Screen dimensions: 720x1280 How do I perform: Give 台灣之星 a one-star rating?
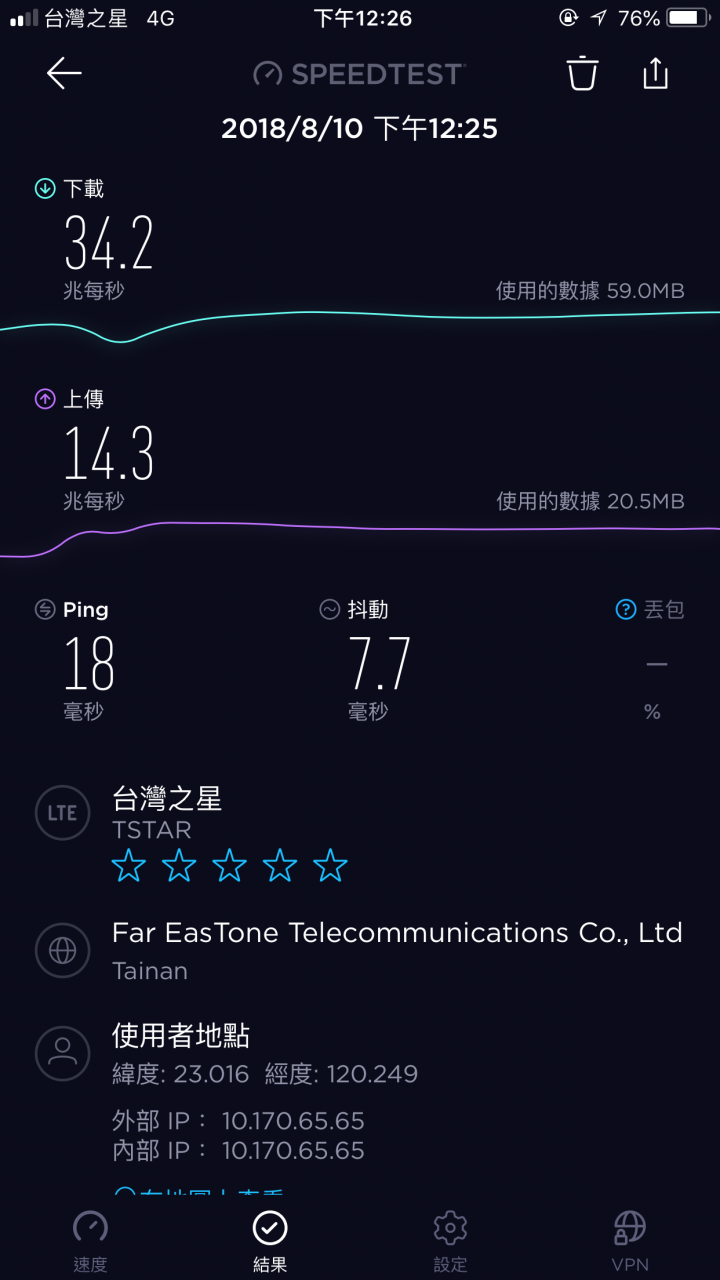point(129,865)
